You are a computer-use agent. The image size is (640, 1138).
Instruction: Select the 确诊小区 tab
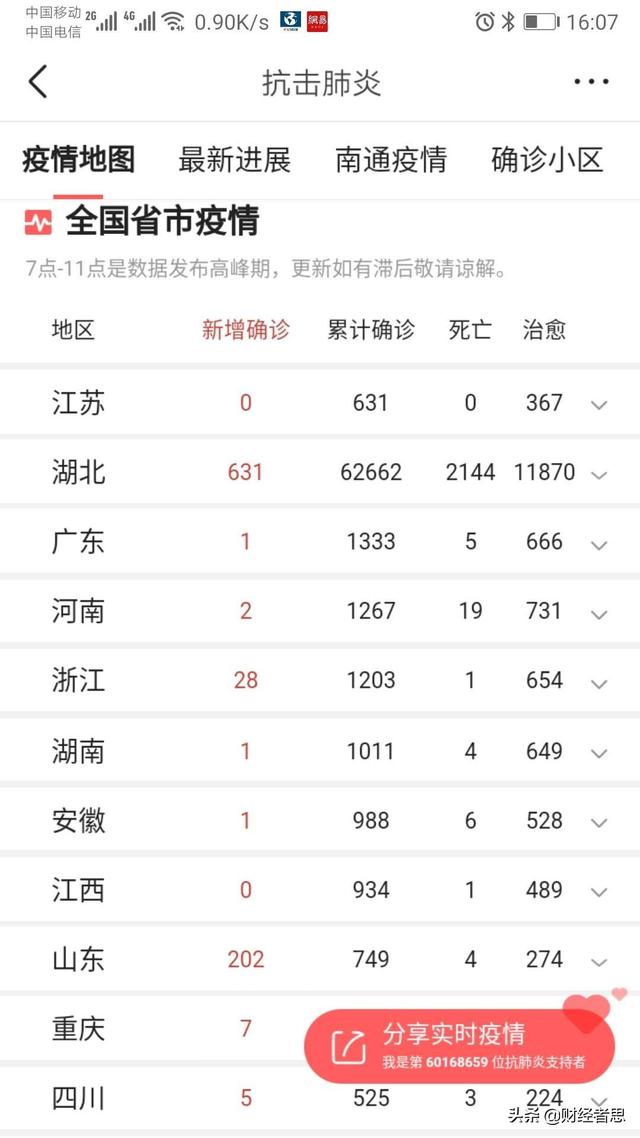click(x=547, y=160)
